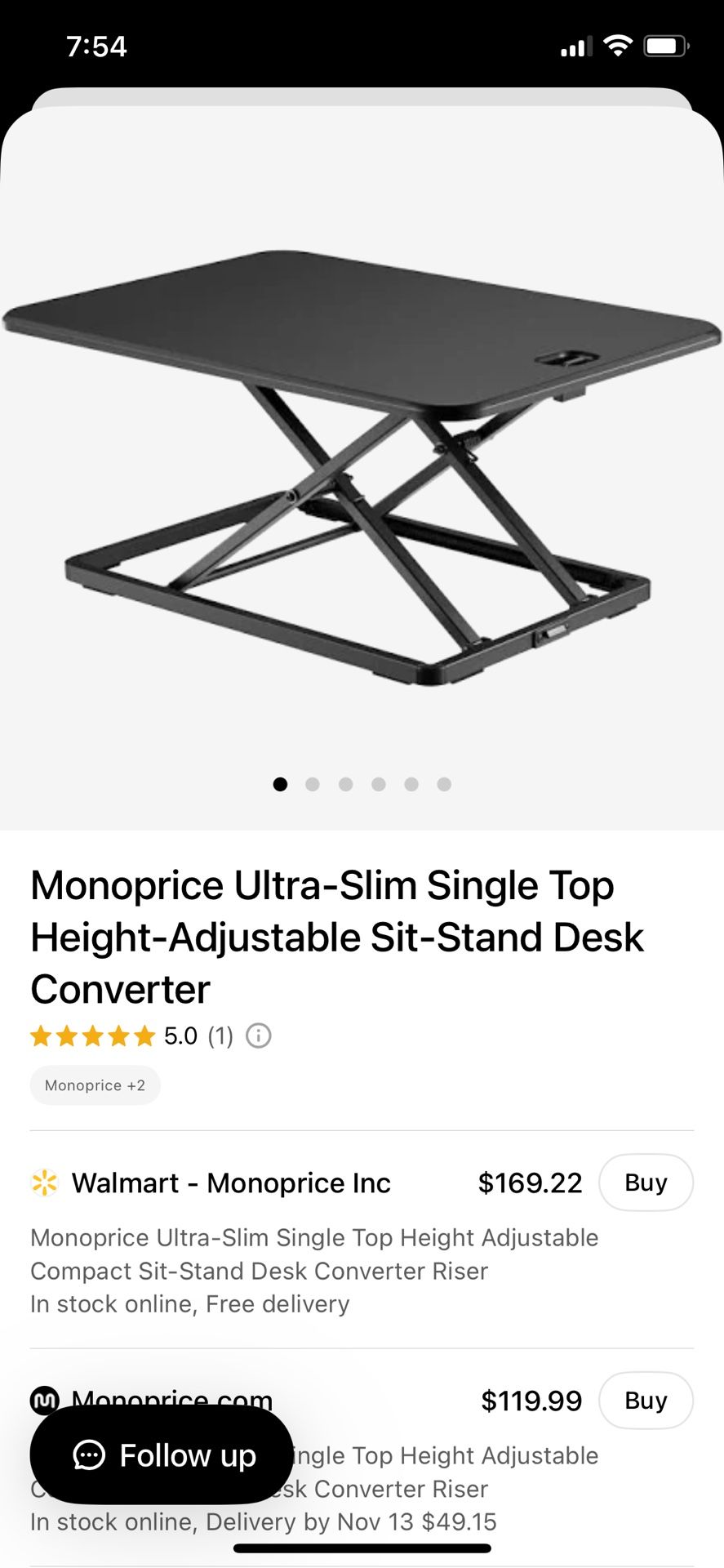Tap the Monoprice.com circular logo icon

click(45, 1400)
